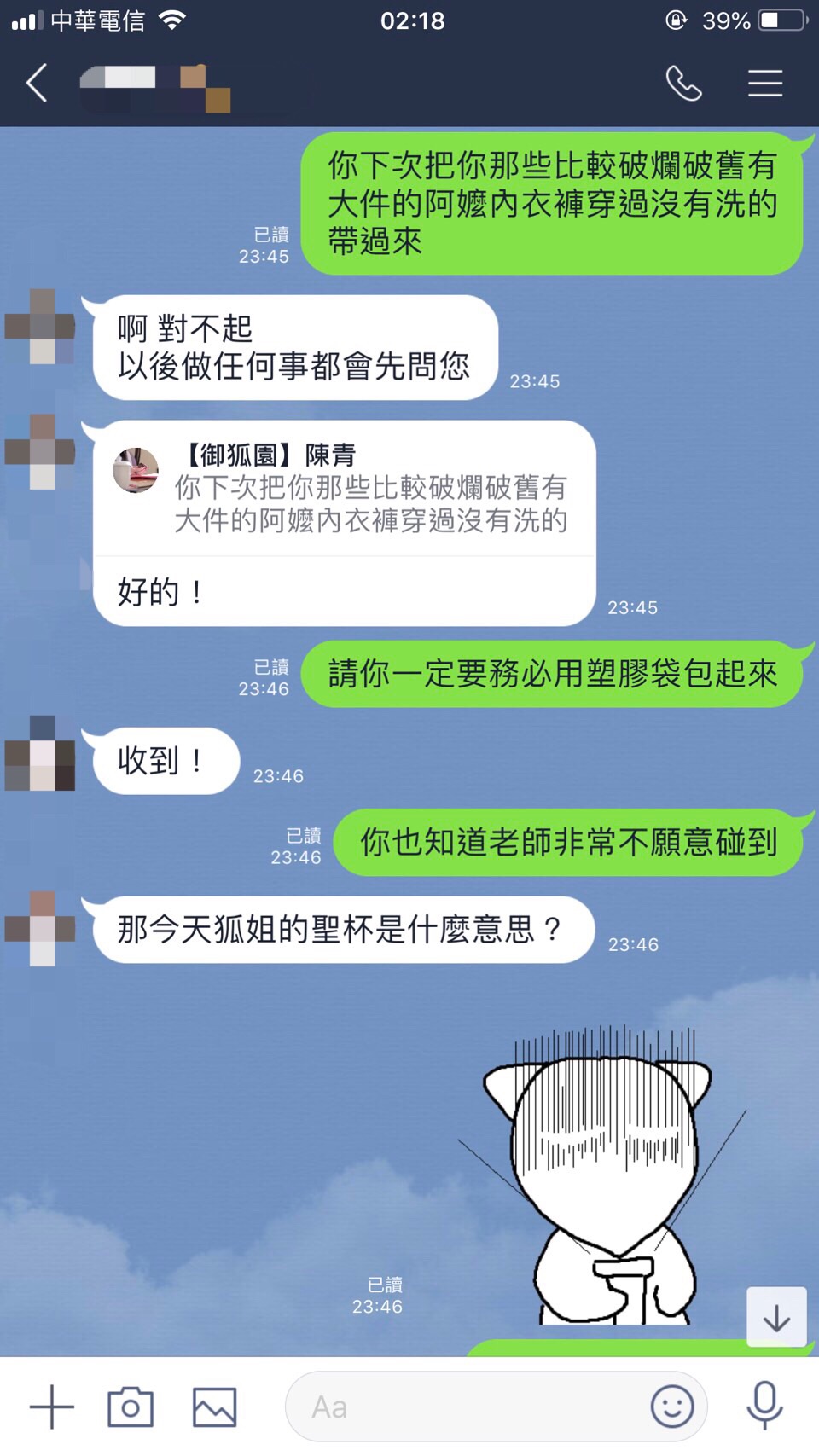
Task: Tap the avatar beside the 收到！ message
Action: [41, 753]
